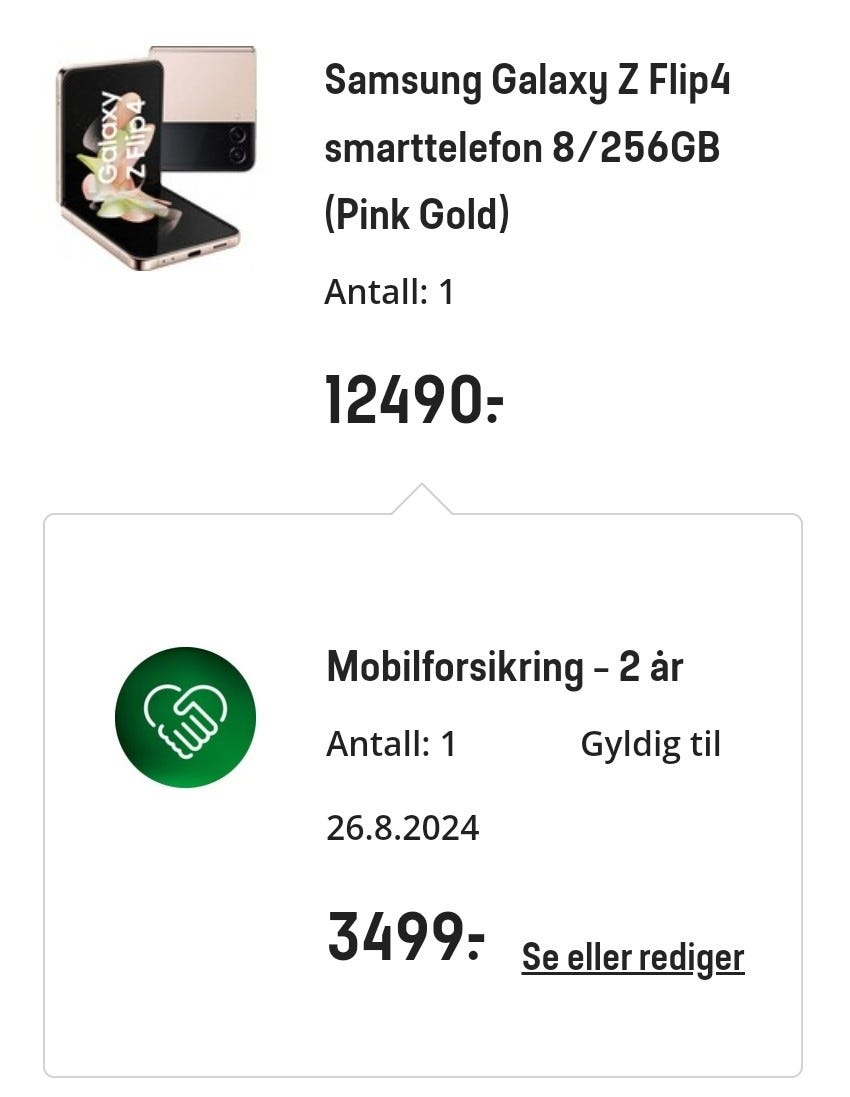Open Se eller rediger

click(x=631, y=956)
